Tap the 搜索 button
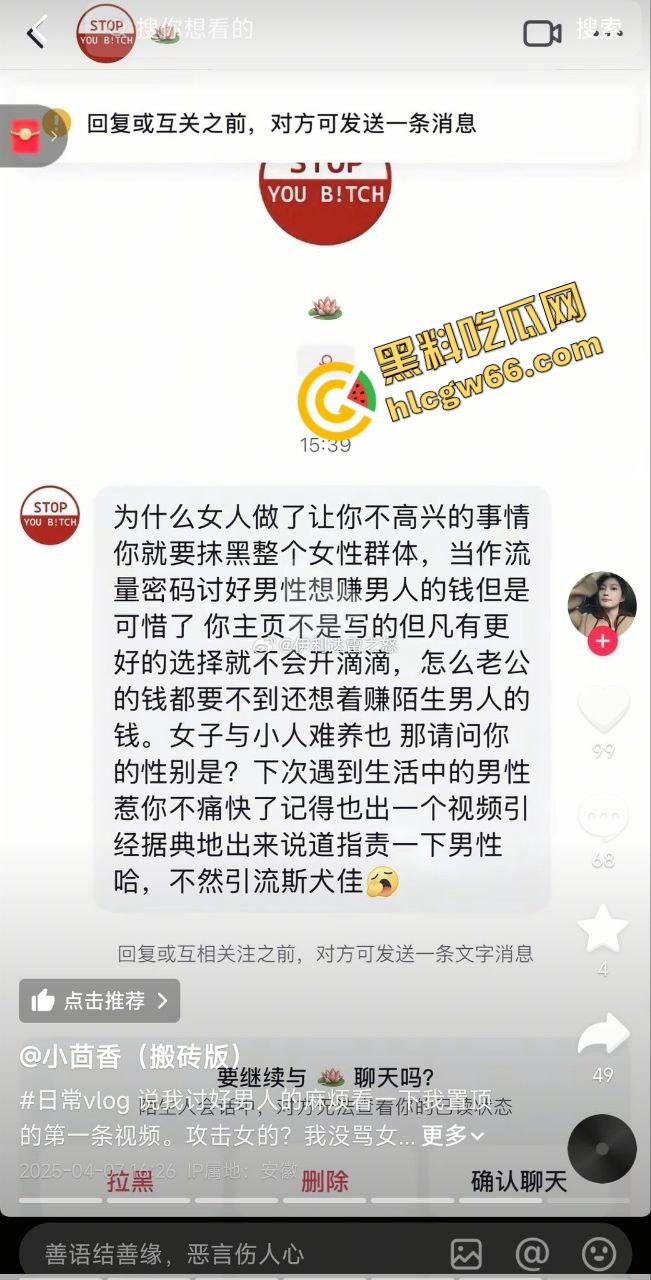Image resolution: width=651 pixels, height=1280 pixels. click(x=599, y=30)
